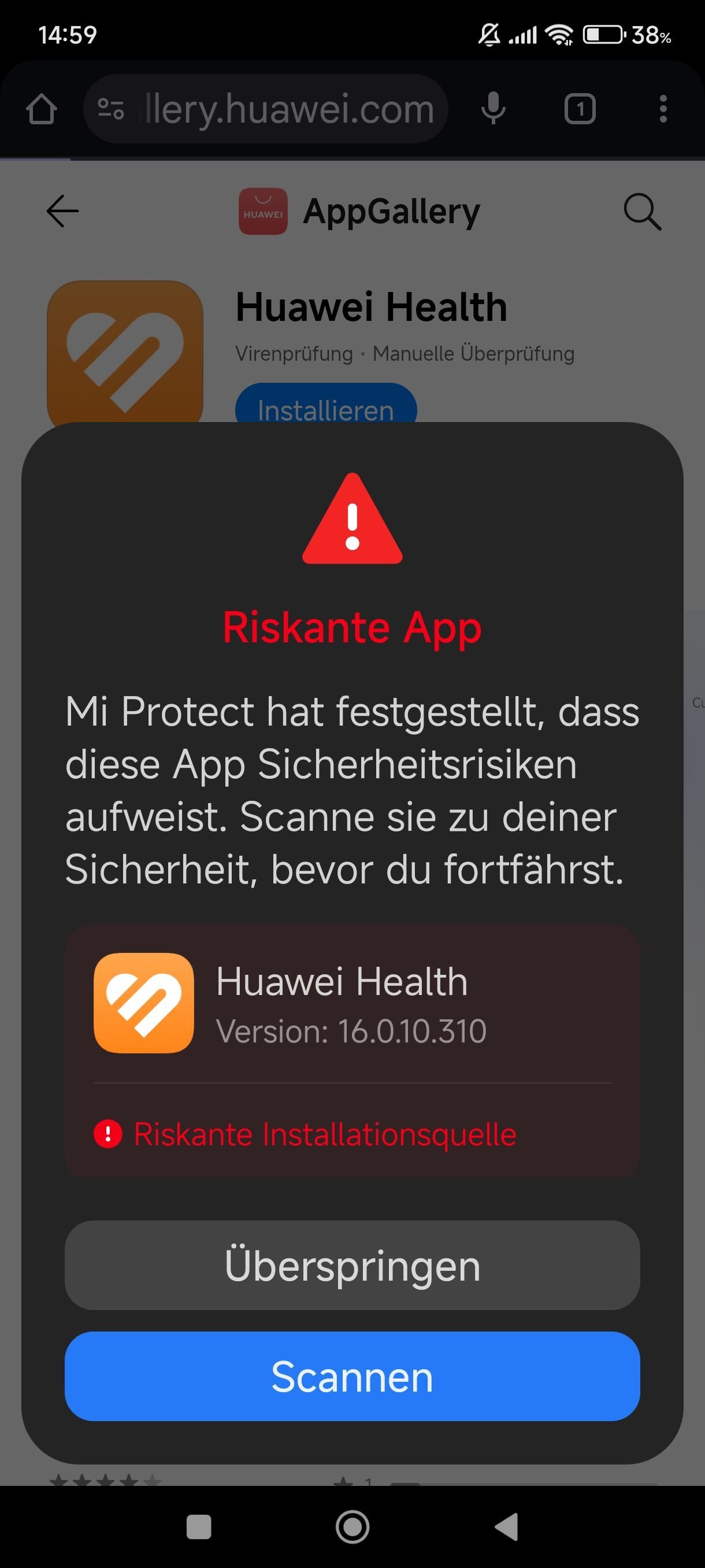Tap the huawei.com address bar

tap(286, 110)
